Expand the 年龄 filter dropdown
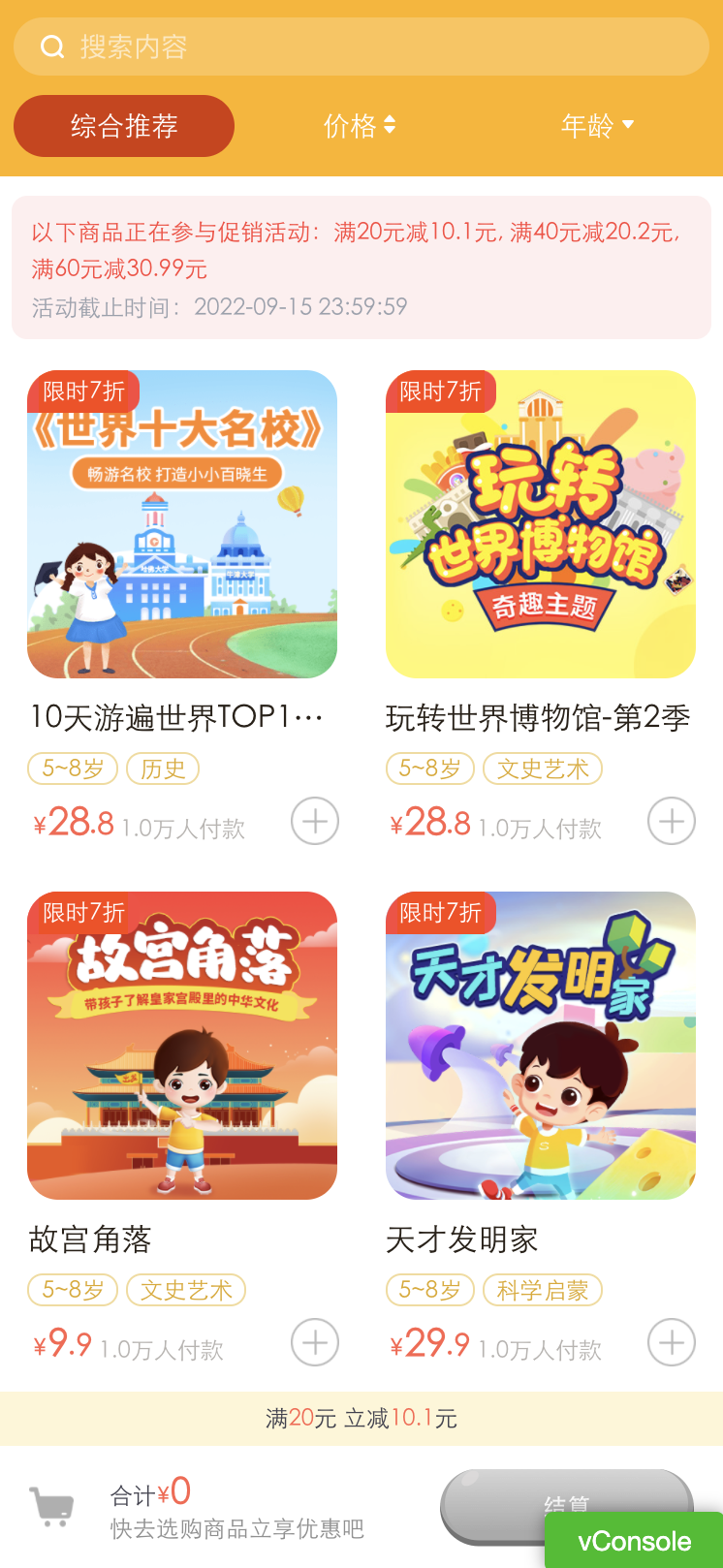The width and height of the screenshot is (723, 1568). click(x=598, y=126)
